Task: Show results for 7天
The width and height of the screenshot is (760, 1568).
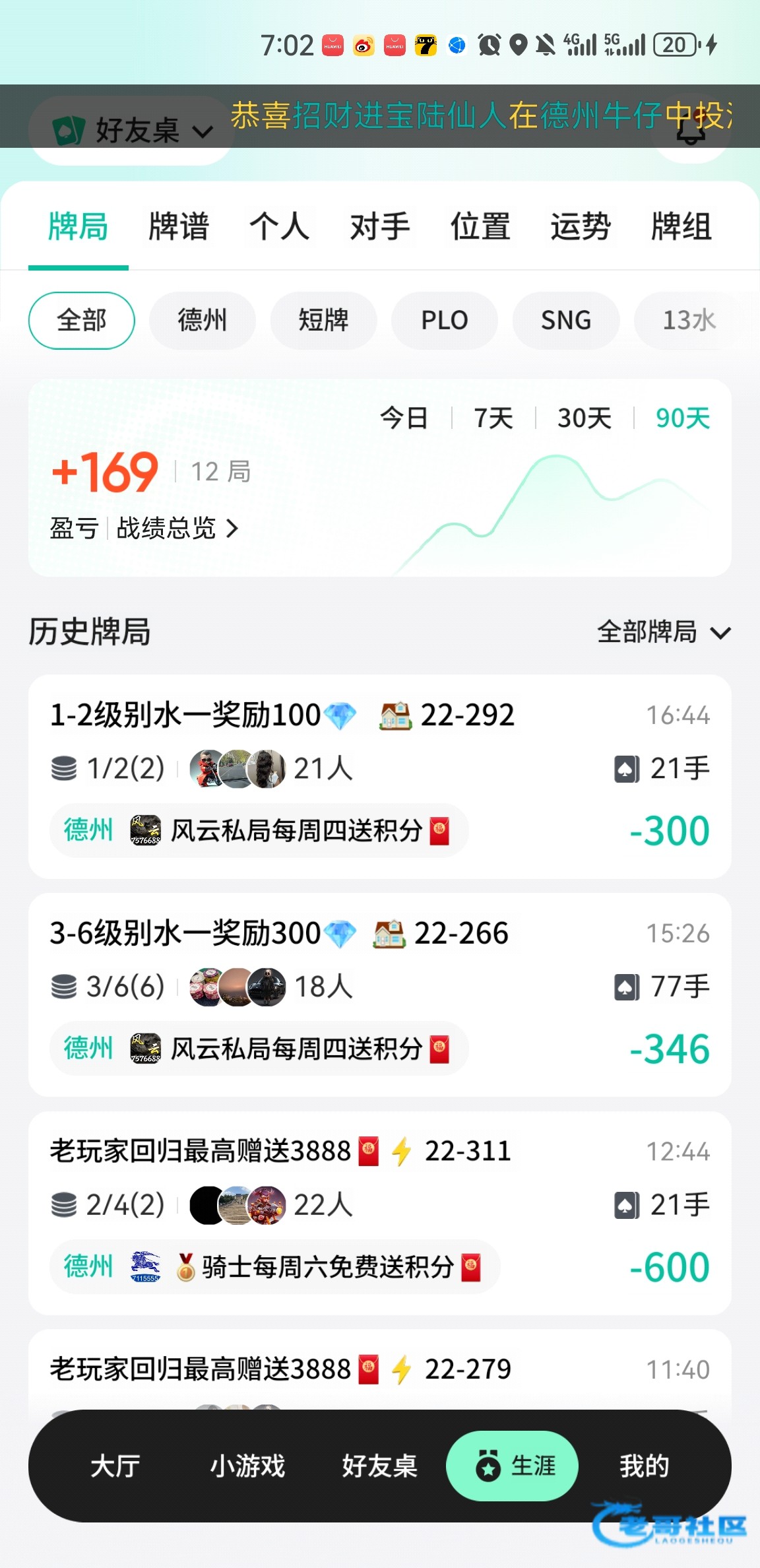Action: (493, 418)
